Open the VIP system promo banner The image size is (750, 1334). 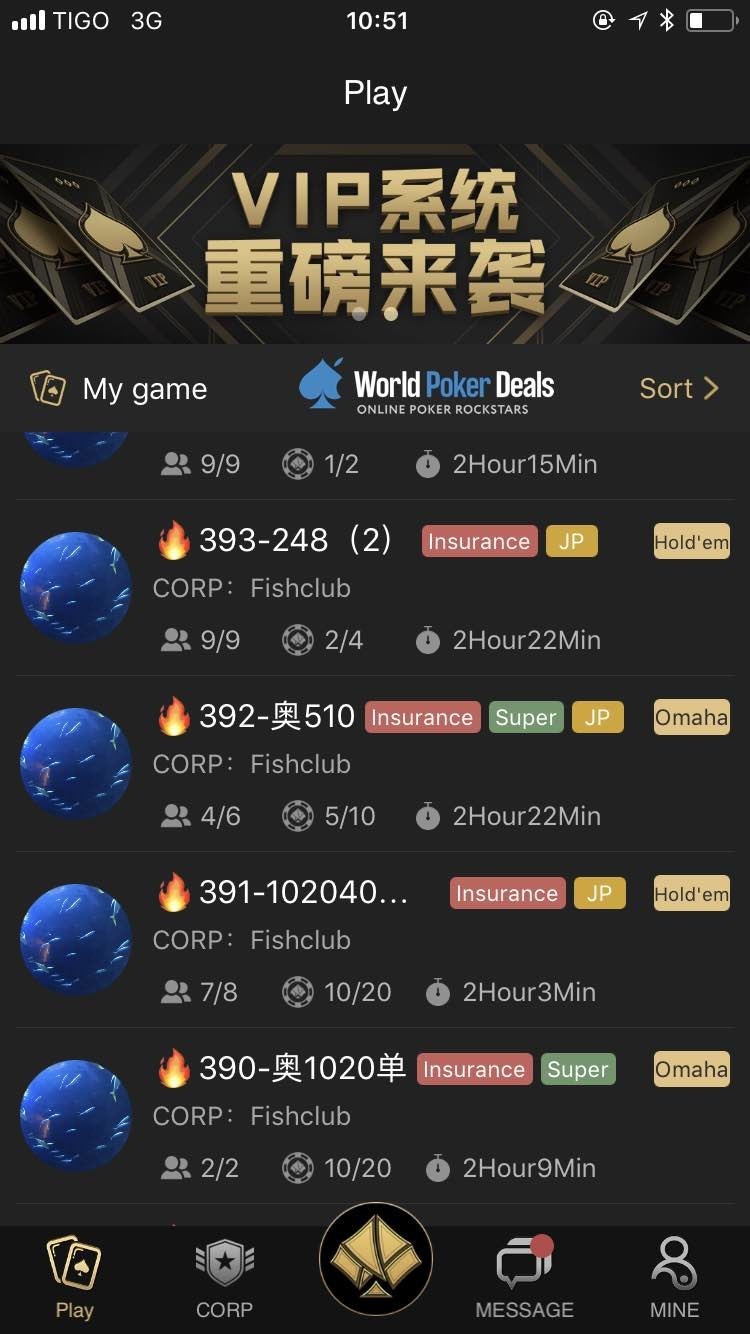tap(375, 244)
